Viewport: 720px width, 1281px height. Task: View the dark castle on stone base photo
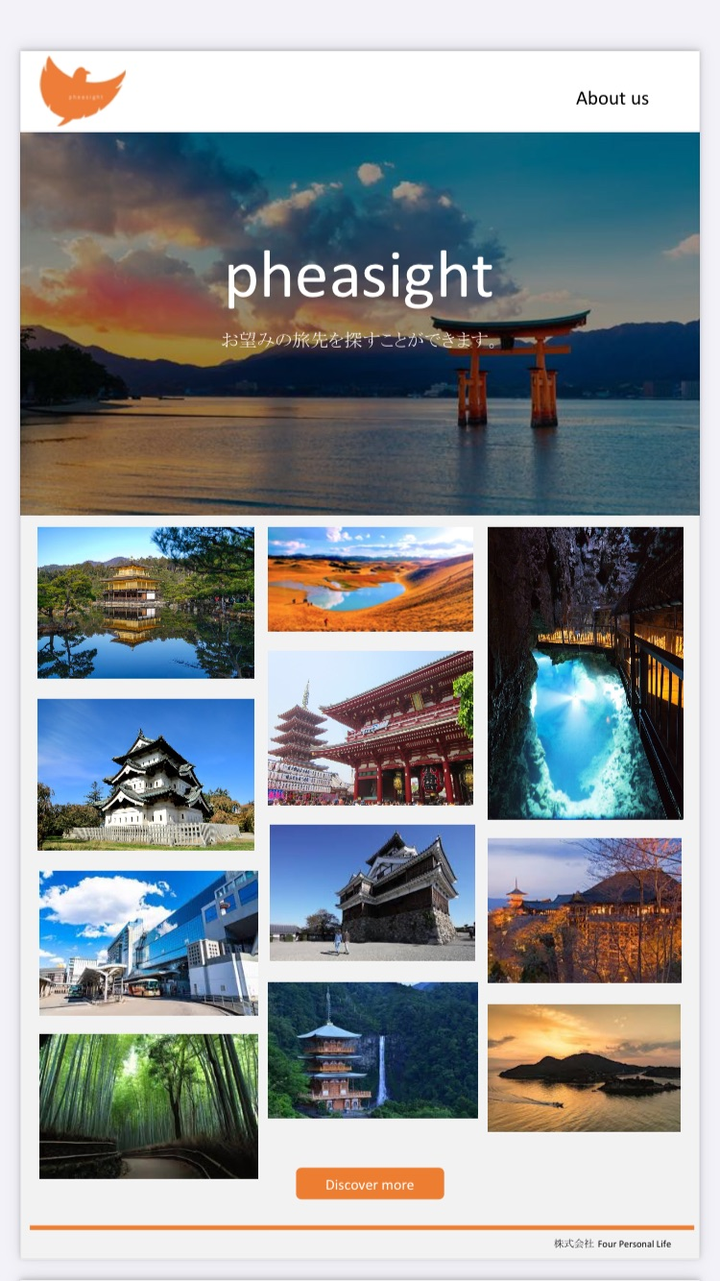click(372, 892)
